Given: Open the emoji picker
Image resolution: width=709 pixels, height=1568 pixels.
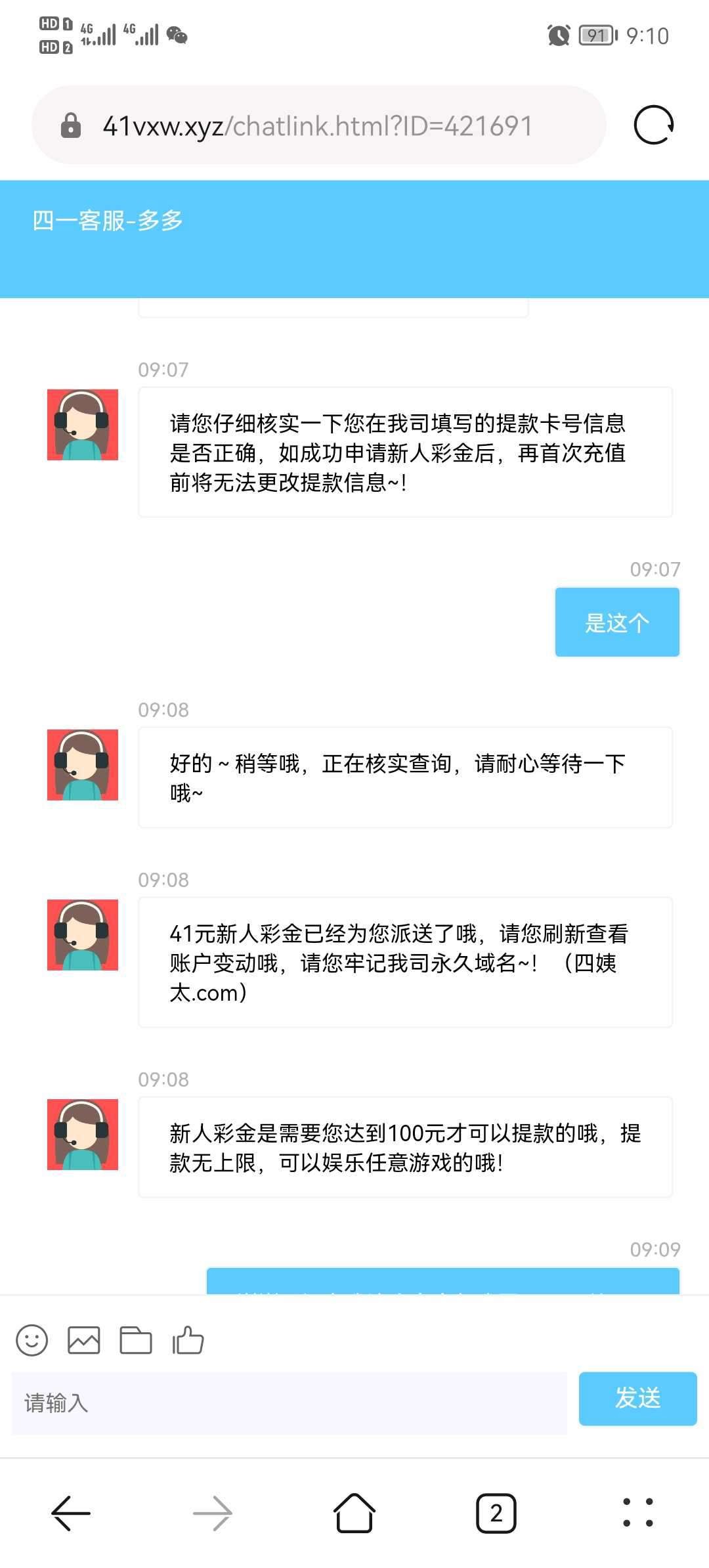Looking at the screenshot, I should (x=32, y=1340).
